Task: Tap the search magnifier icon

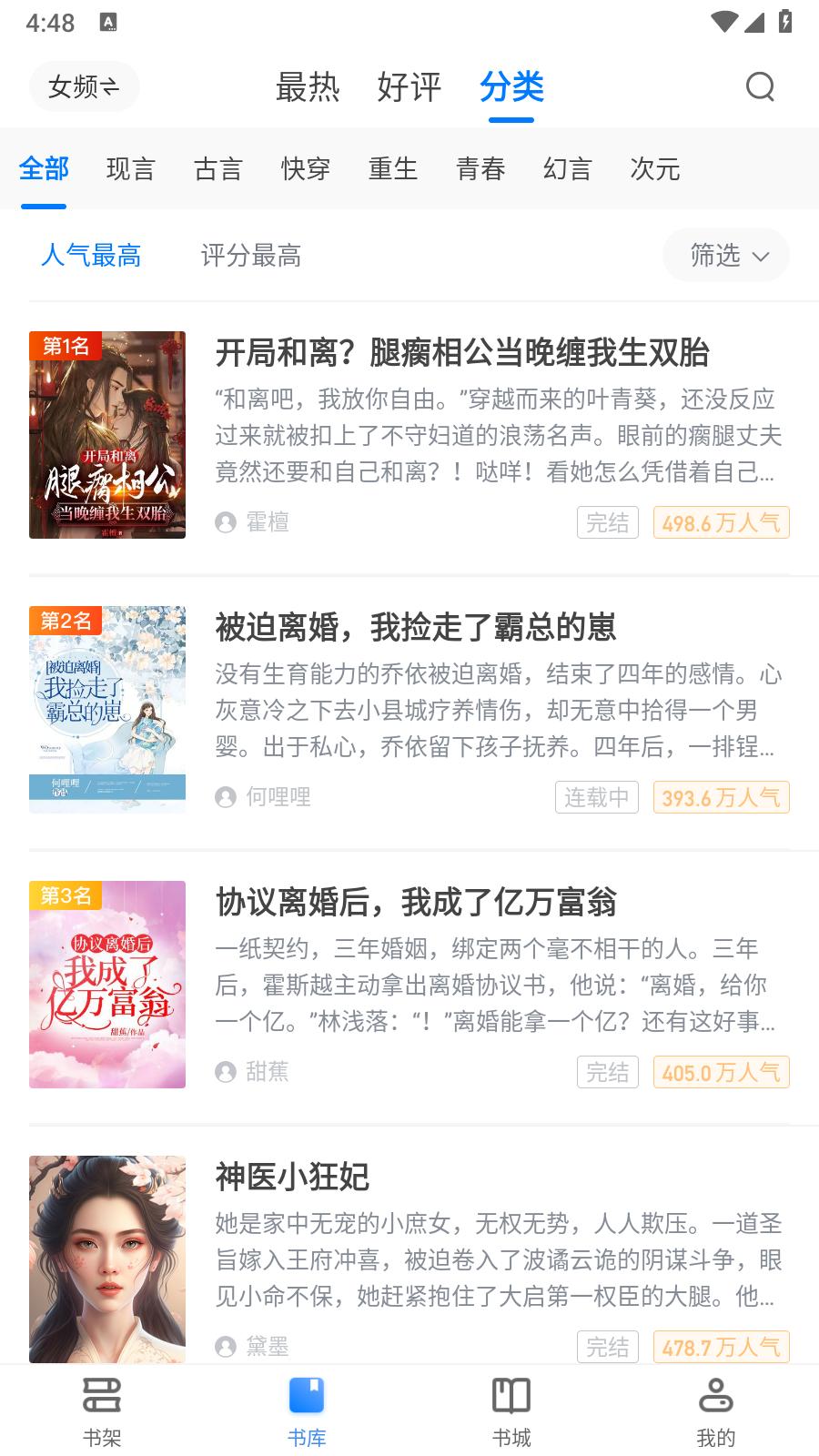Action: (x=760, y=87)
